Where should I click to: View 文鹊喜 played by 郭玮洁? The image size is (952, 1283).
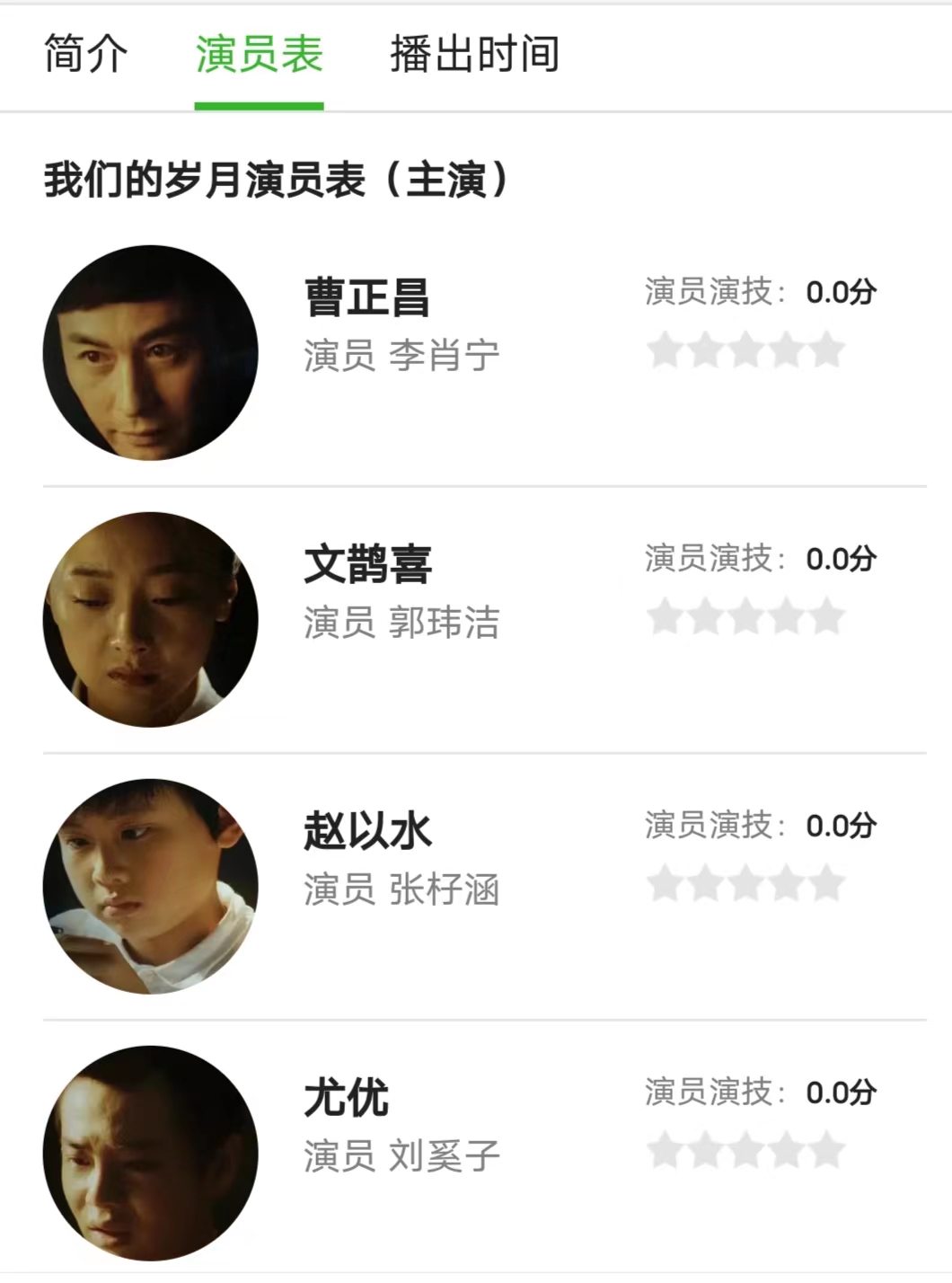[368, 564]
